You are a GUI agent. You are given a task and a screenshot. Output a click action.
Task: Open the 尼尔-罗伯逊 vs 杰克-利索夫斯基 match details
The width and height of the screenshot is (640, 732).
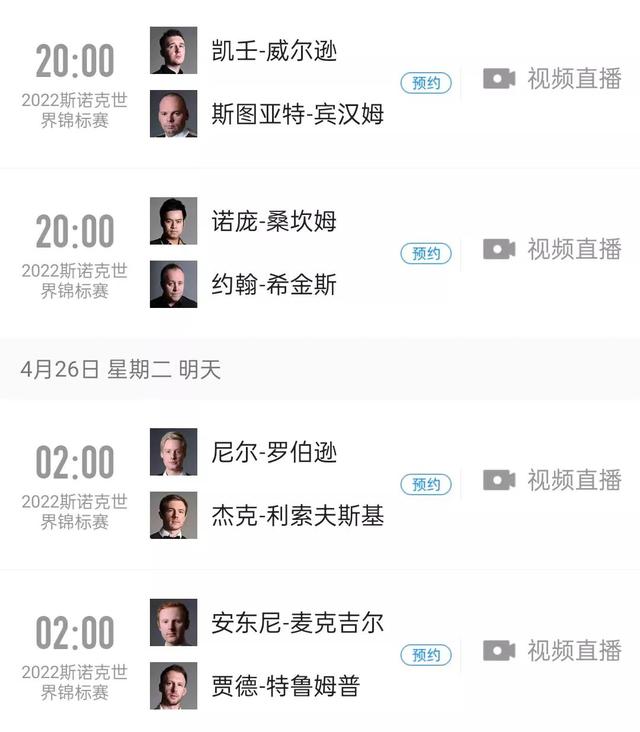pyautogui.click(x=290, y=483)
